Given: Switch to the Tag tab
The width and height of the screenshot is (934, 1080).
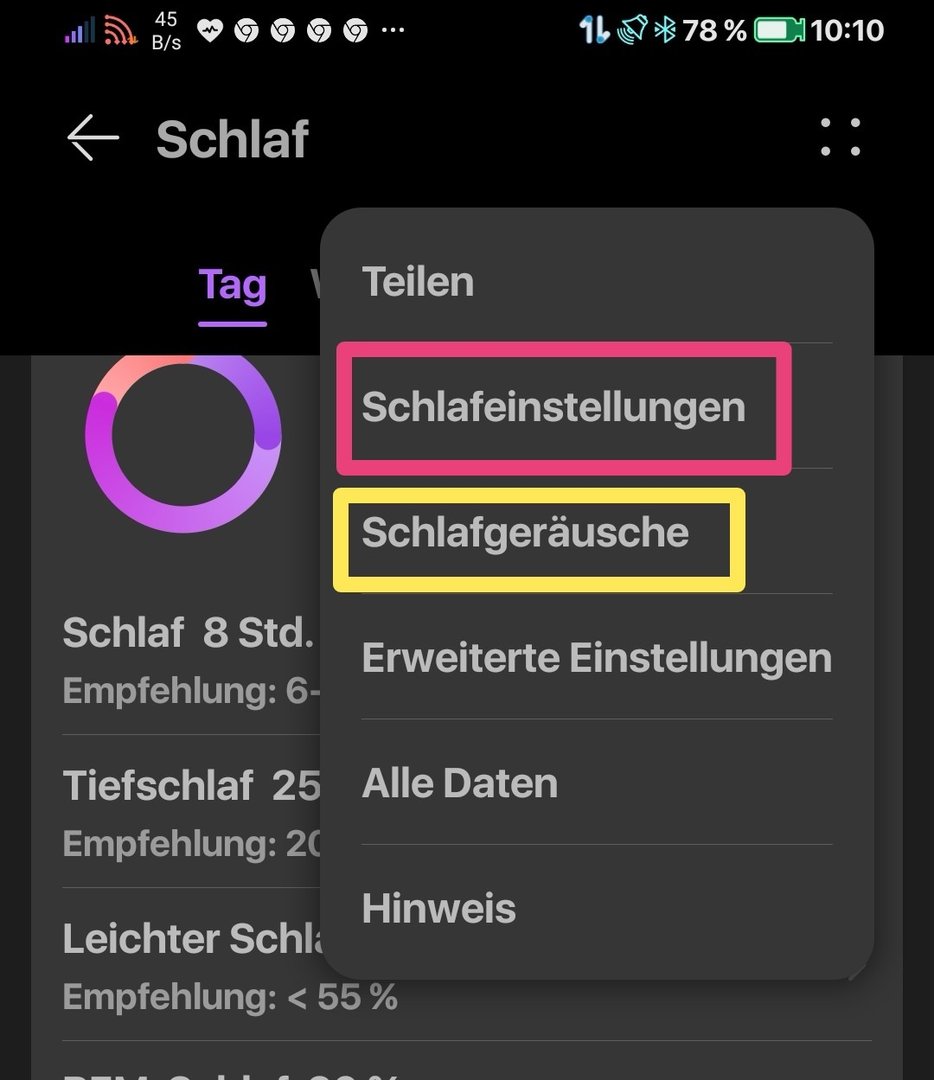Looking at the screenshot, I should pyautogui.click(x=233, y=286).
